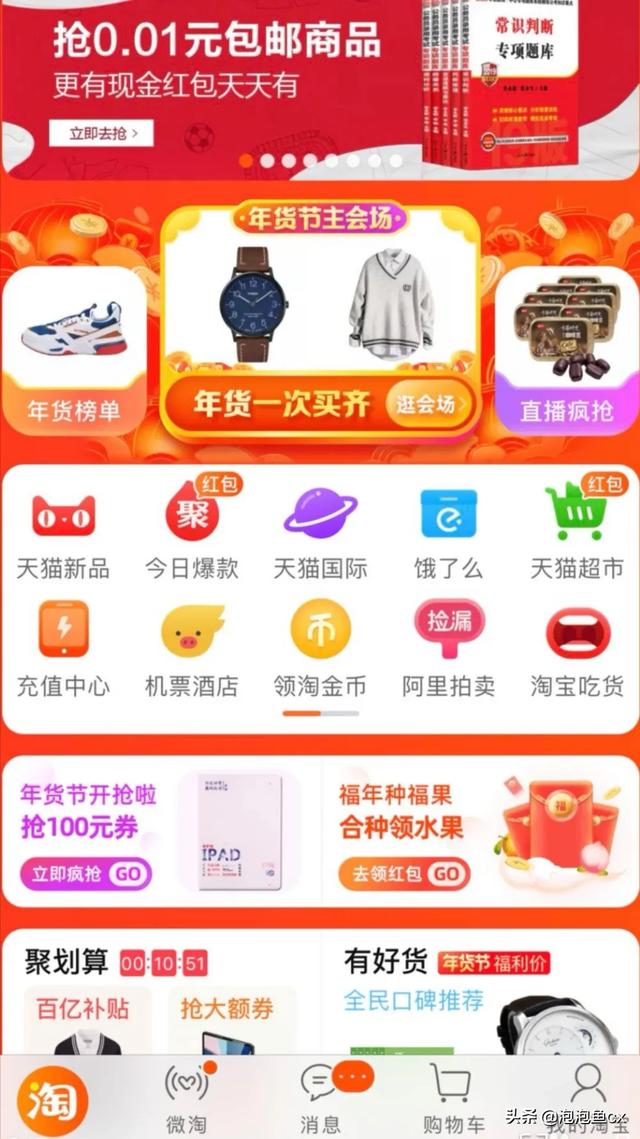Open 今日爆款 deals
This screenshot has width=640, height=1139.
pos(192,534)
